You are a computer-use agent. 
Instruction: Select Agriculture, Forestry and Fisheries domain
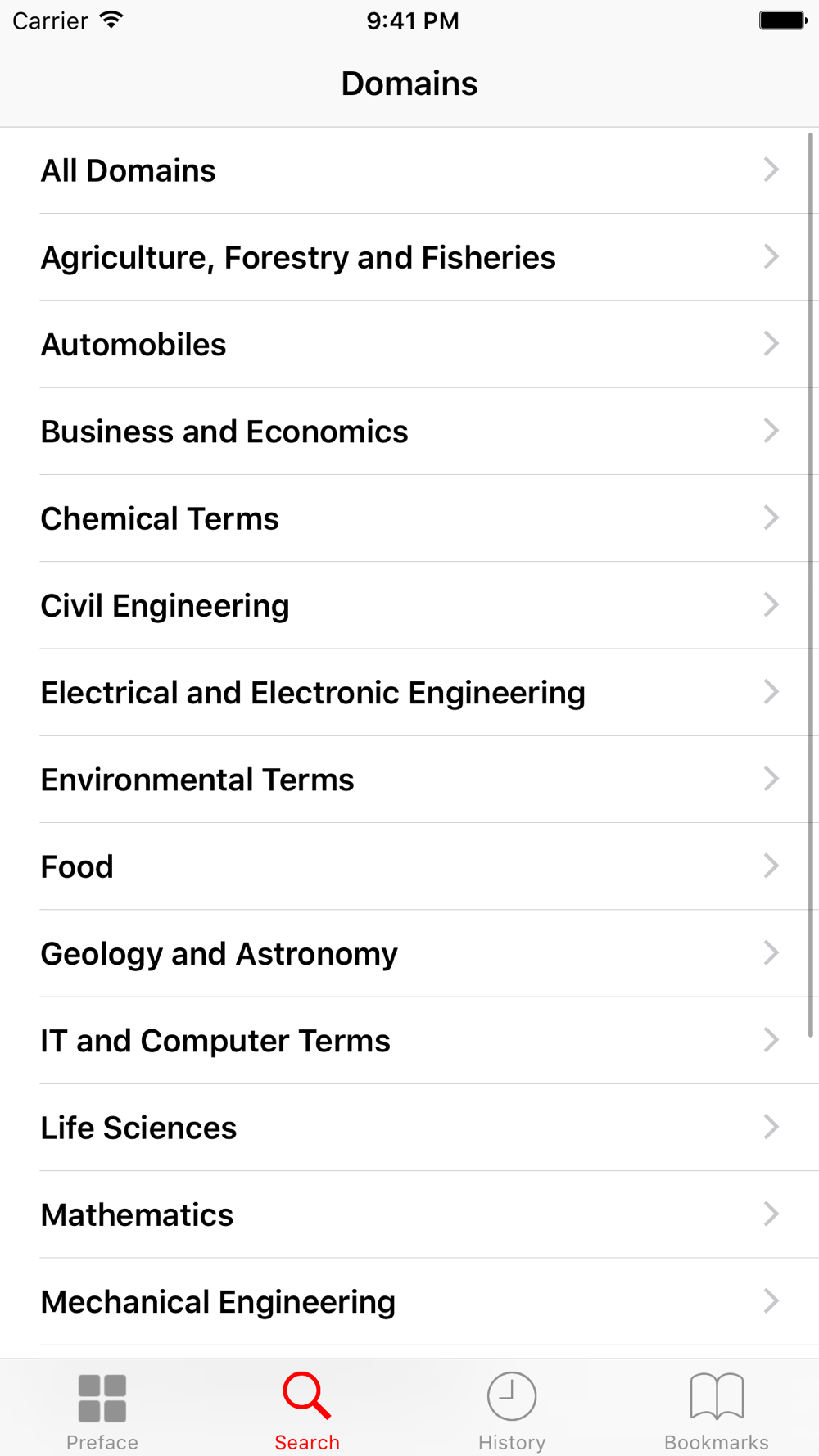pyautogui.click(x=409, y=257)
